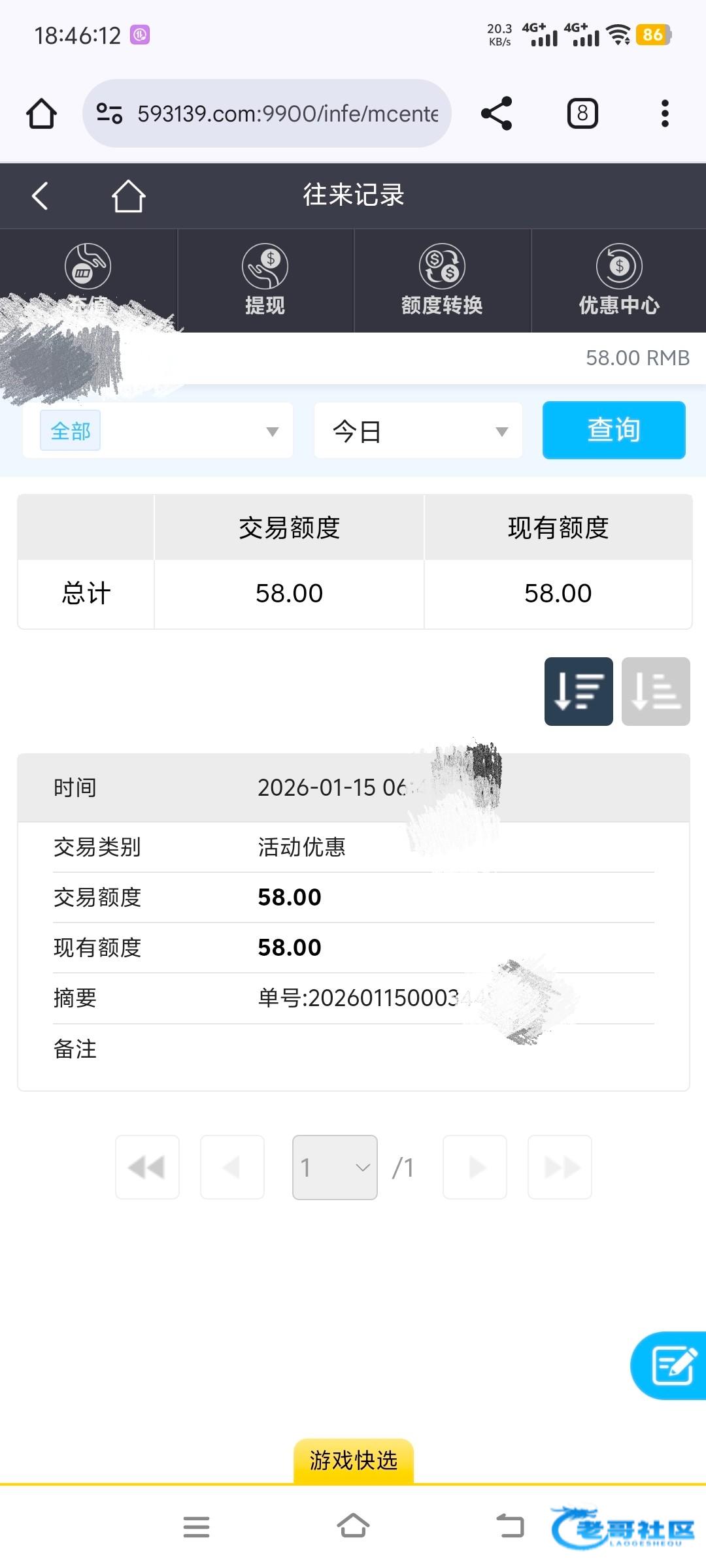Viewport: 706px width, 1568px height.
Task: Go to next page of records
Action: [x=475, y=1167]
